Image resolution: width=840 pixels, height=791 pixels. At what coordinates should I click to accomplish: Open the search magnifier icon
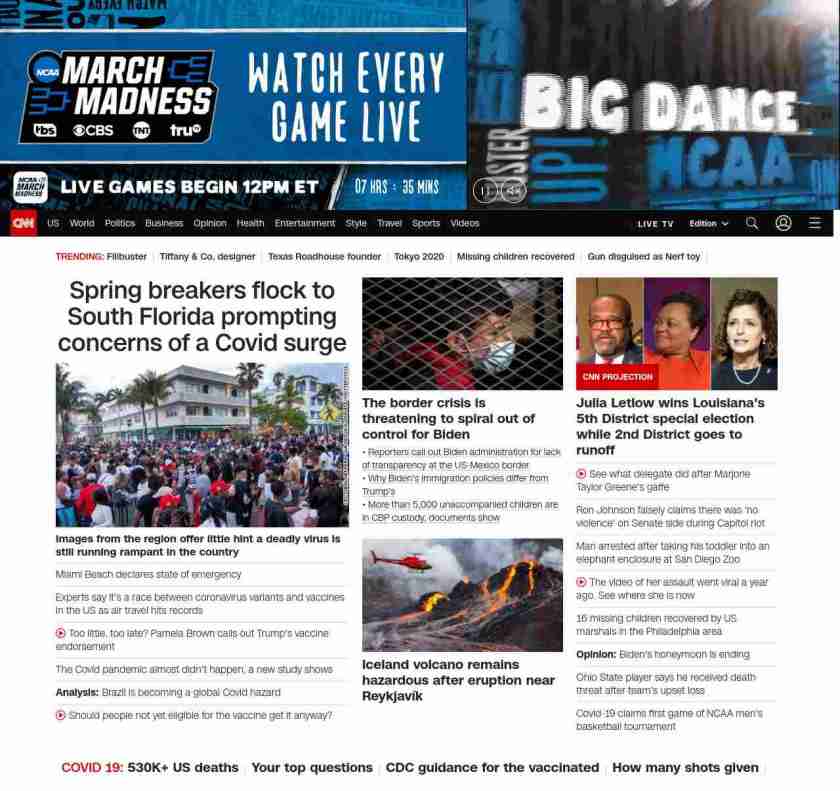pyautogui.click(x=752, y=223)
